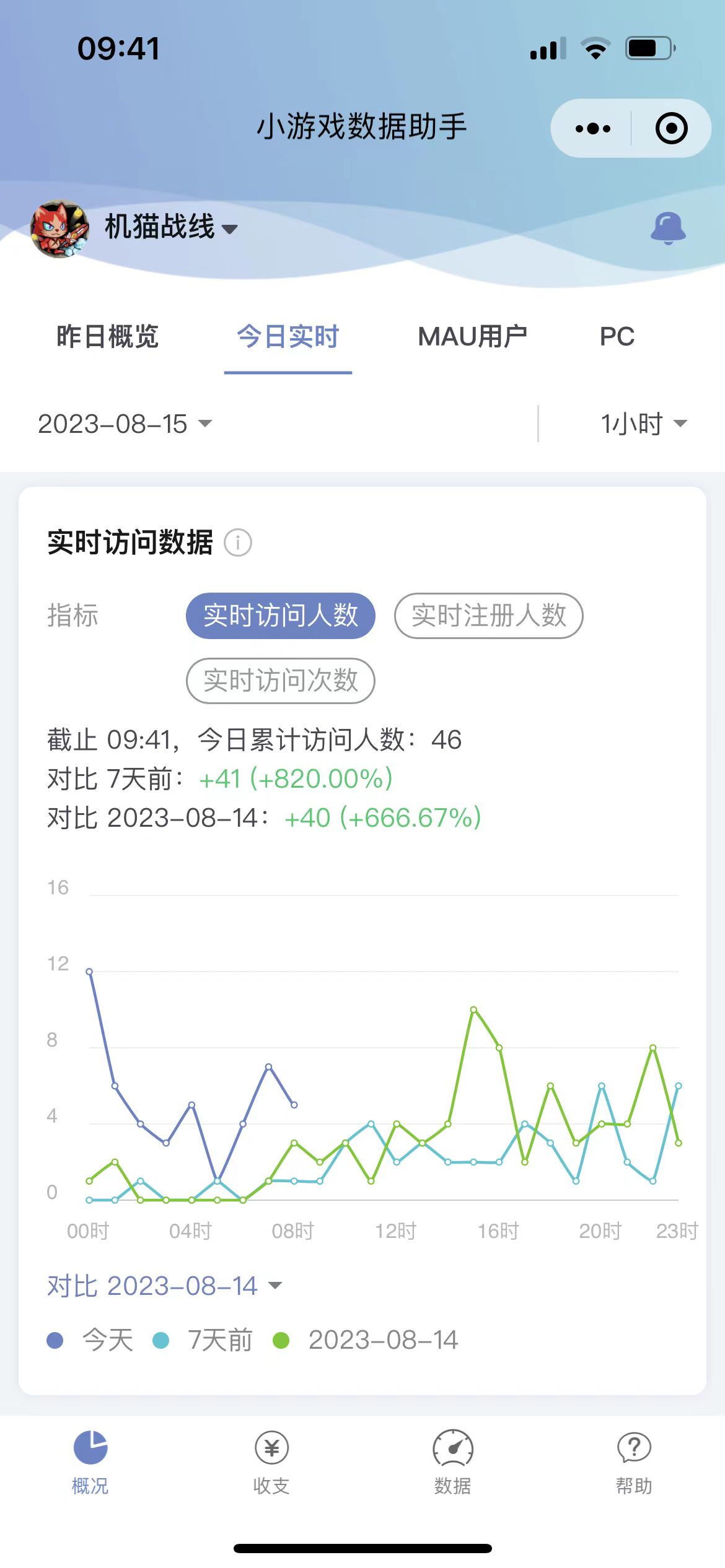Viewport: 725px width, 1568px height.
Task: Choose the 实时访问次数 metric chip
Action: click(x=281, y=681)
